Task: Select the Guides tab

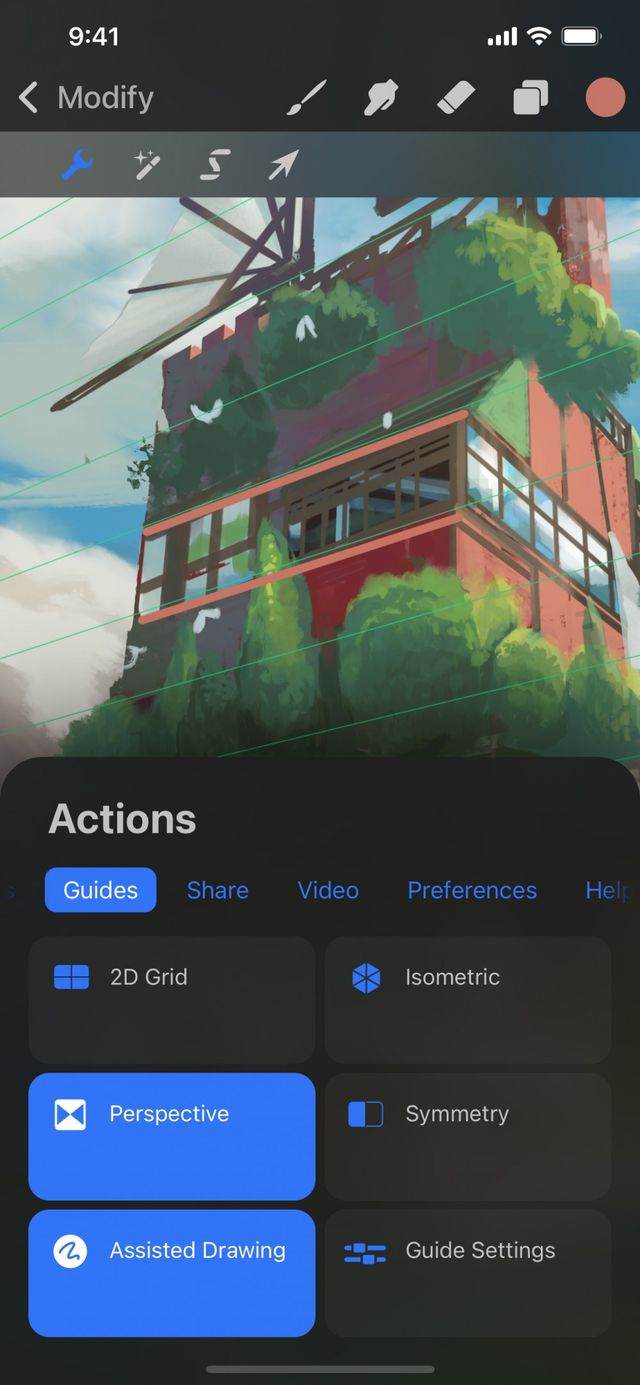Action: (100, 890)
